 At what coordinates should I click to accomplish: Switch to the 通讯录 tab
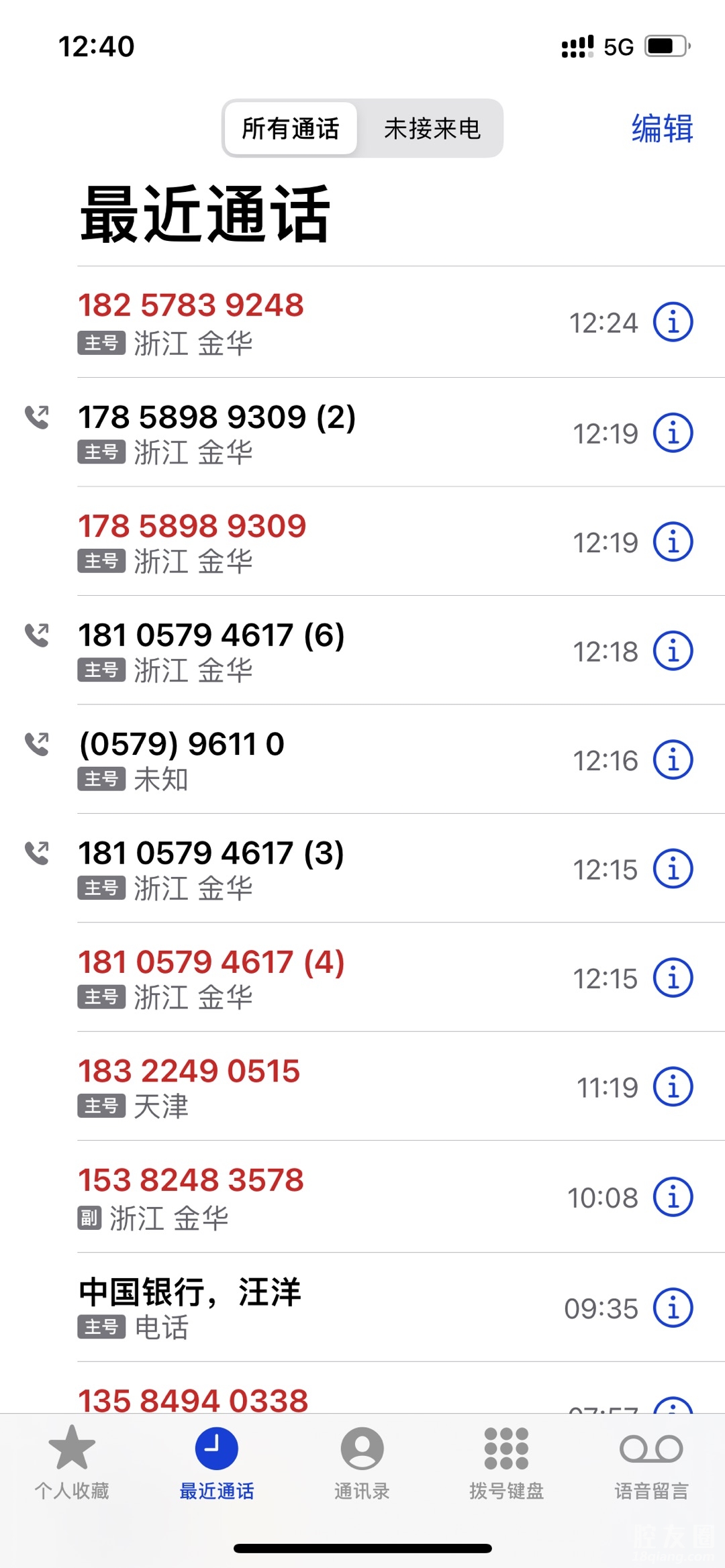point(362,1461)
